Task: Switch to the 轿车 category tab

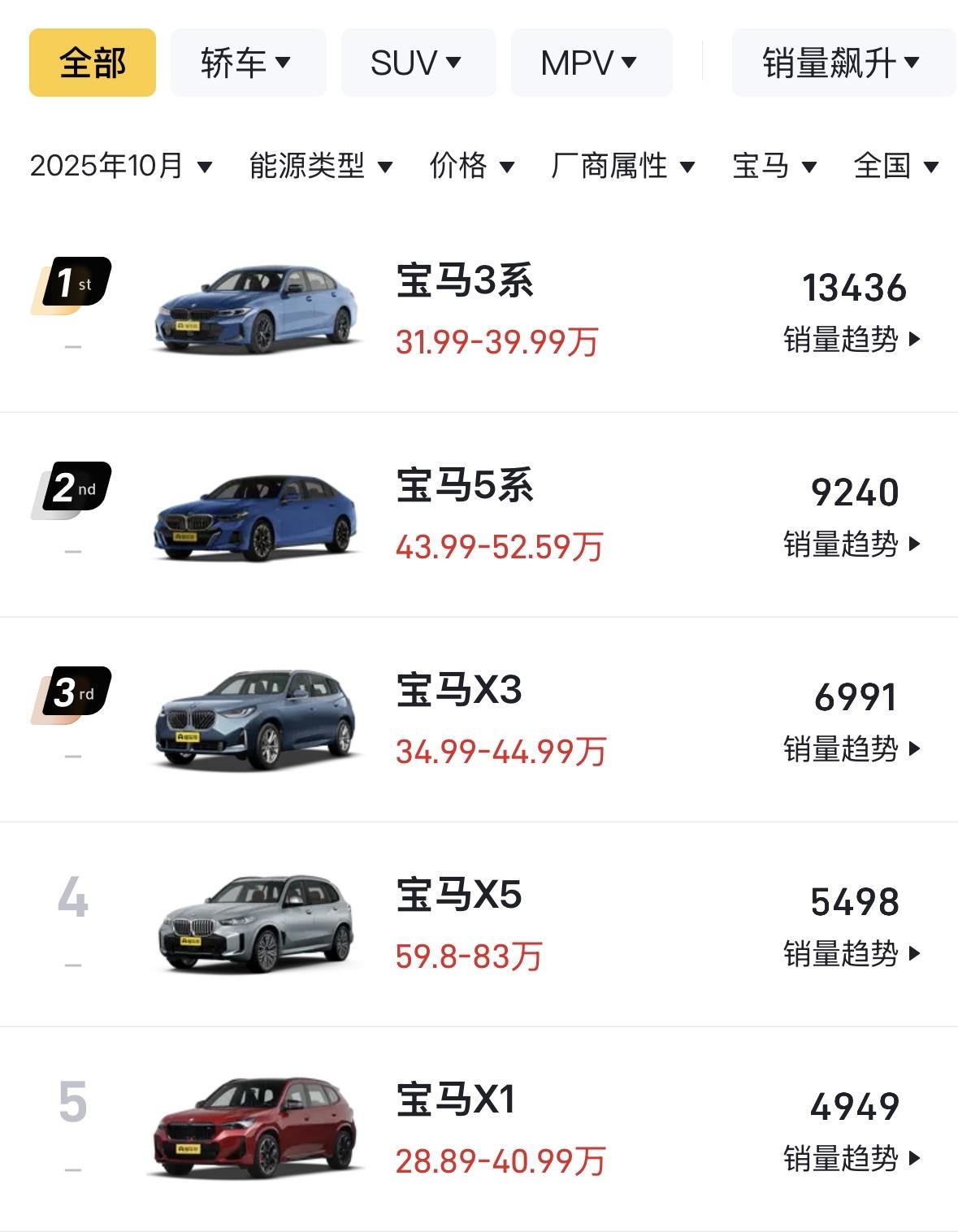Action: [246, 61]
